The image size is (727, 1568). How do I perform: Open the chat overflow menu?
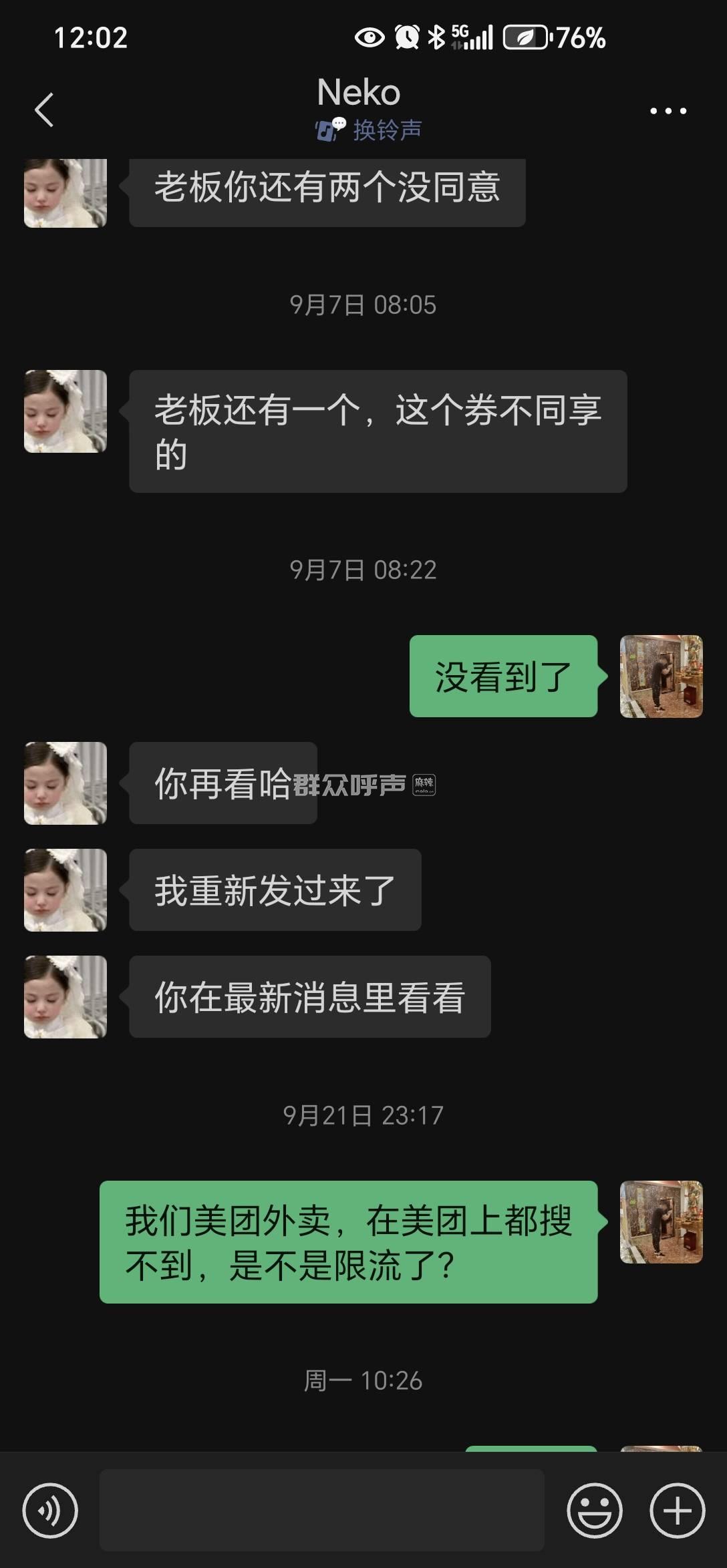click(668, 111)
